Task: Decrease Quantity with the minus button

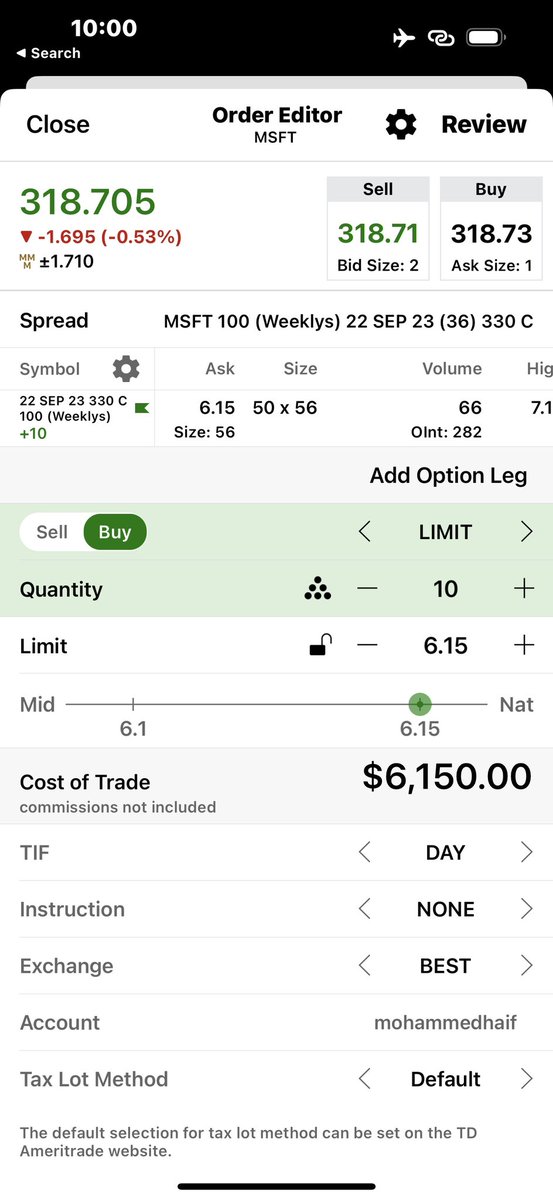Action: [367, 589]
